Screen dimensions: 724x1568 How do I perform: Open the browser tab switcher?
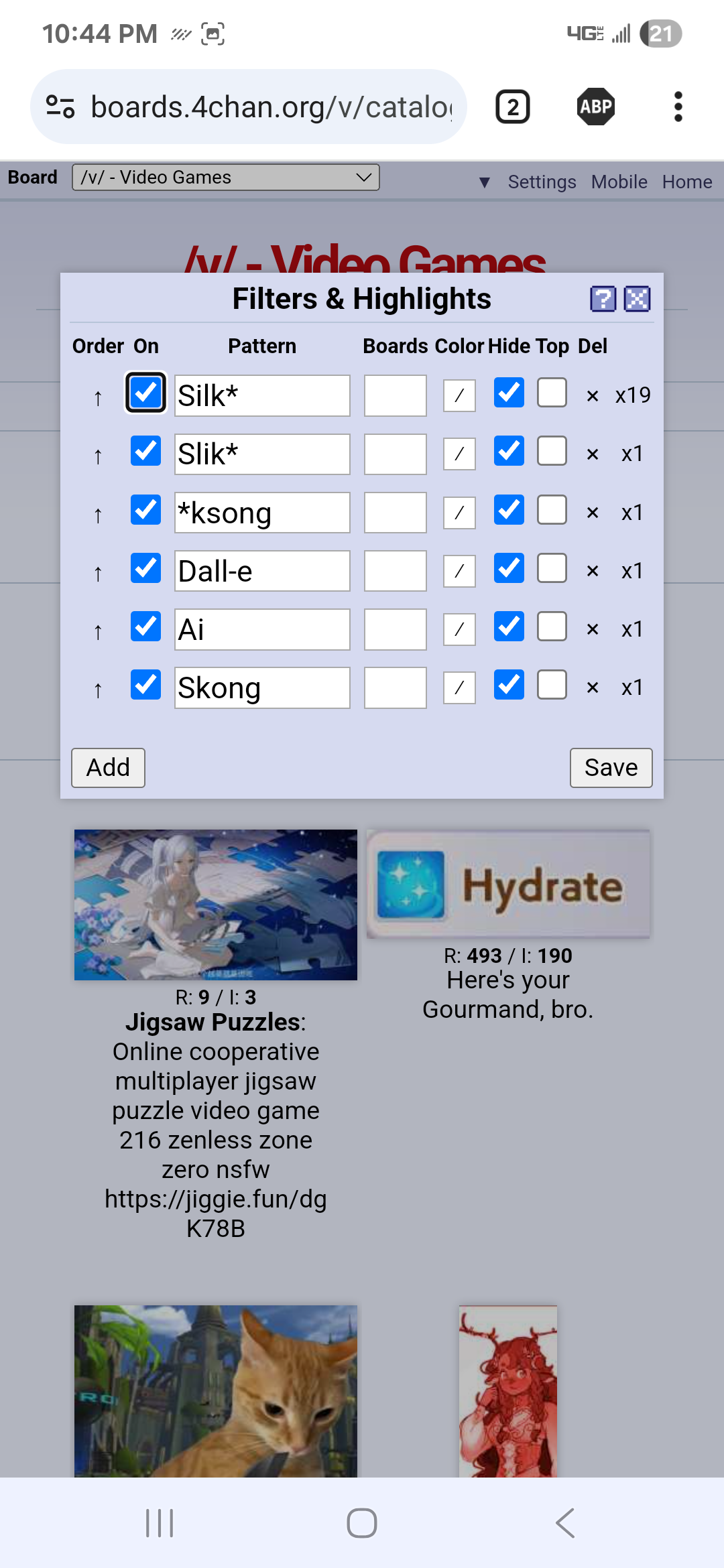tap(513, 107)
